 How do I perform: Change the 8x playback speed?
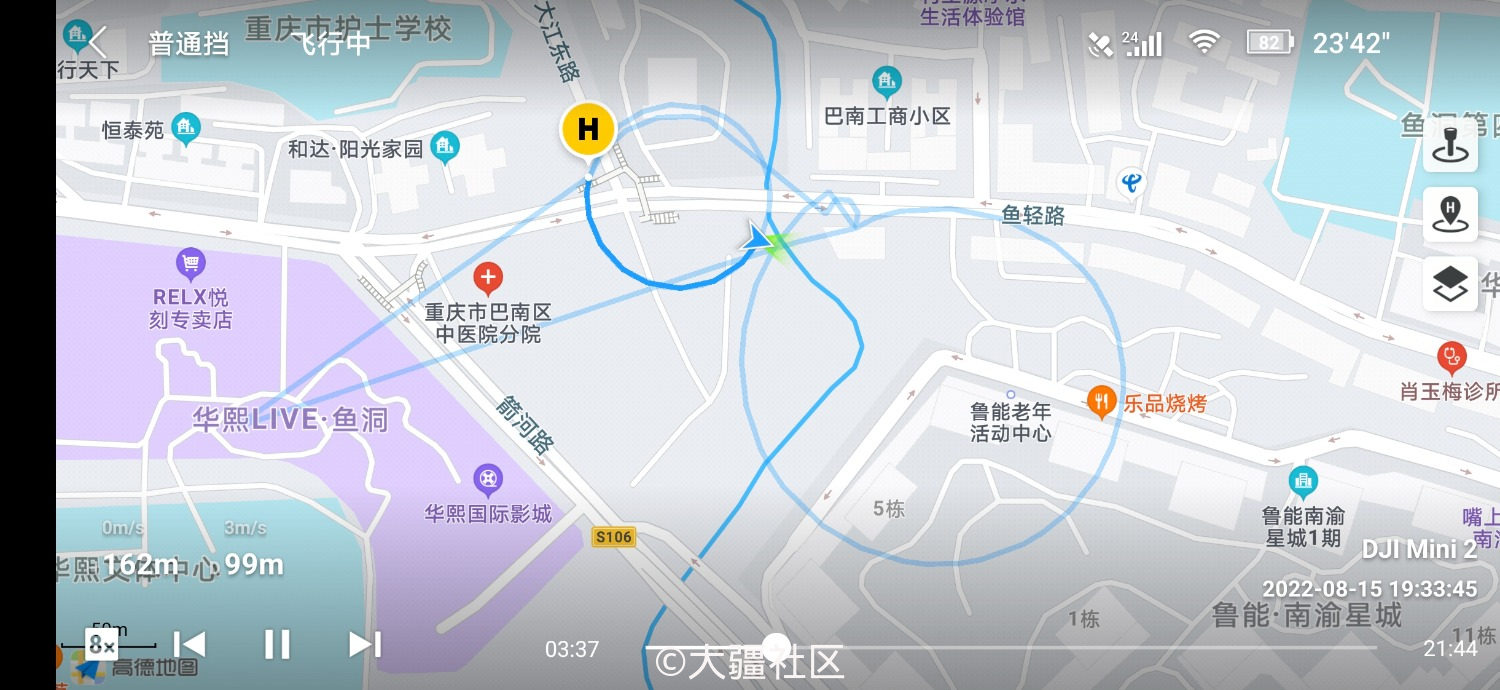101,645
